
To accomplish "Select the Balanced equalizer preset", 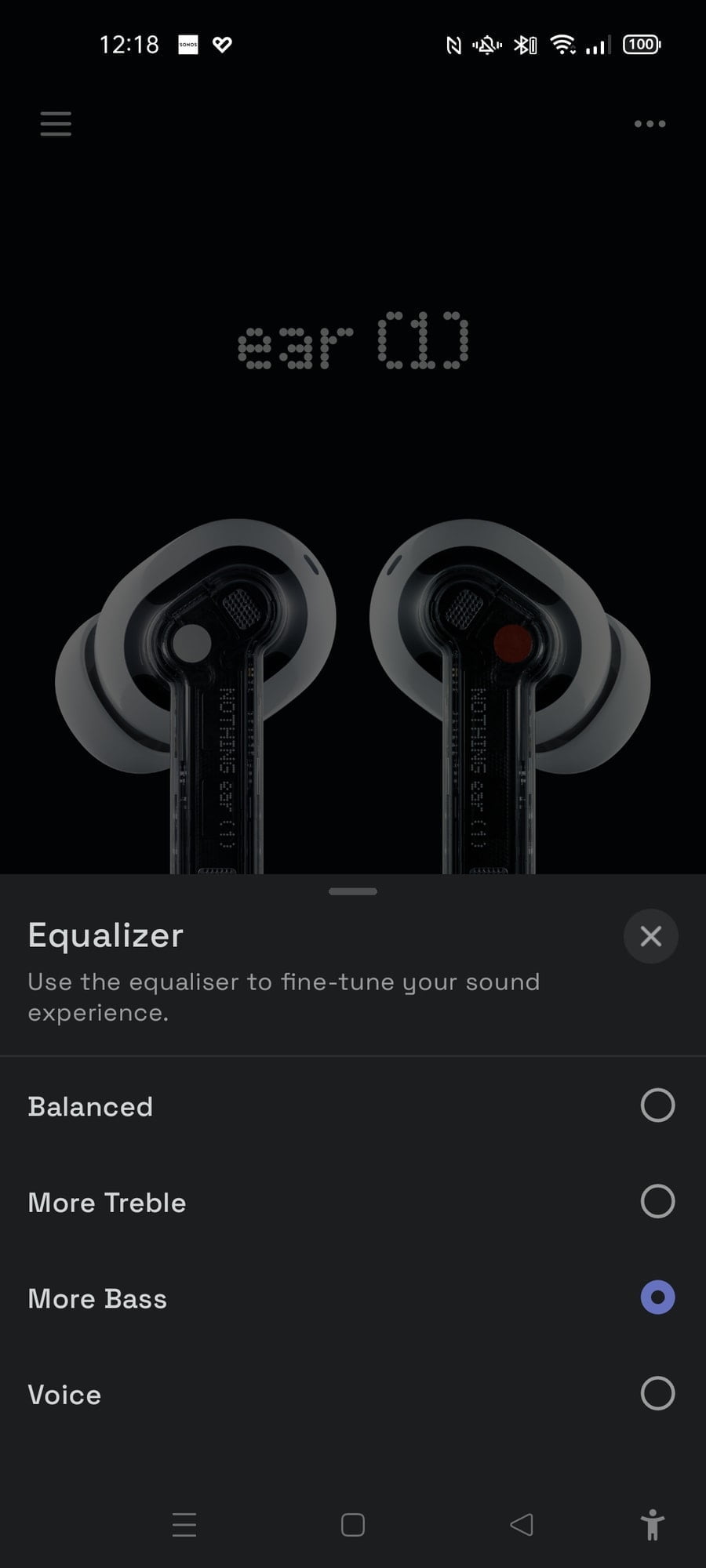I will click(657, 1105).
